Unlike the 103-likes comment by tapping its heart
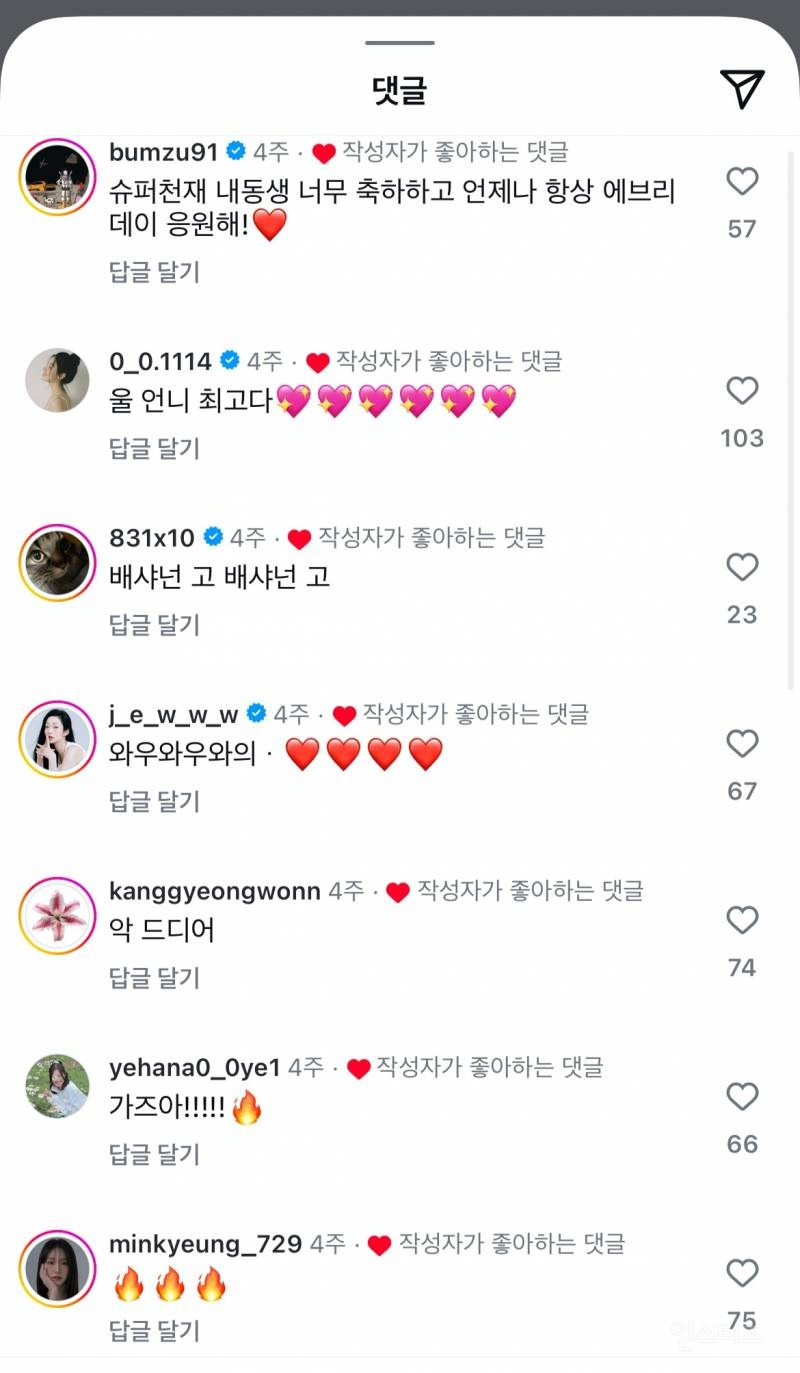Image resolution: width=800 pixels, height=1373 pixels. point(742,392)
